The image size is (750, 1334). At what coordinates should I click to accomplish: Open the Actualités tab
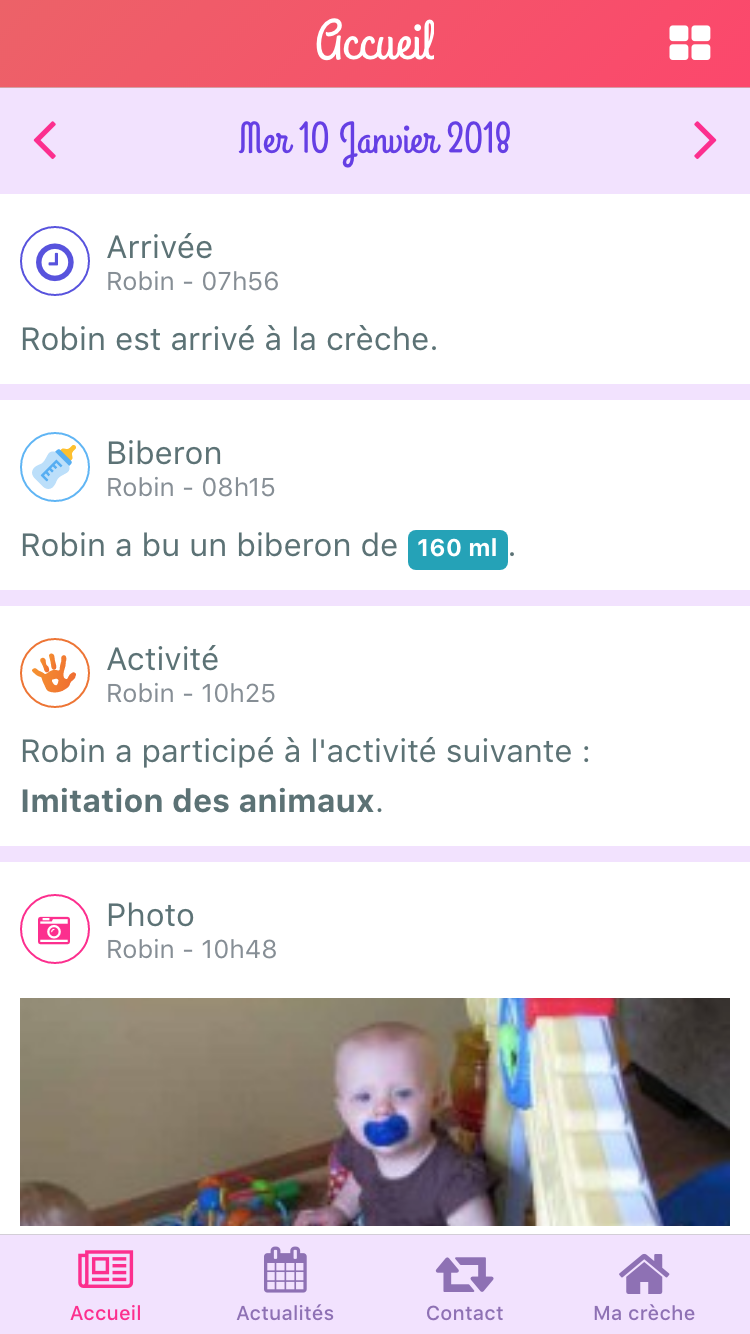(x=285, y=1285)
